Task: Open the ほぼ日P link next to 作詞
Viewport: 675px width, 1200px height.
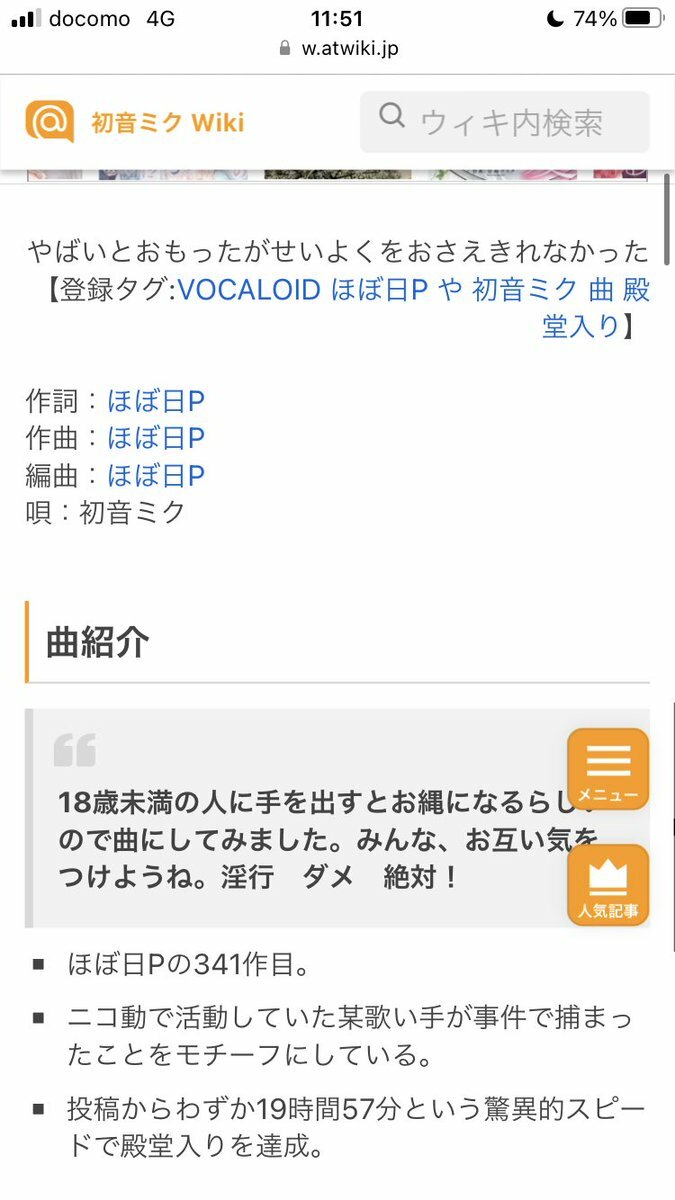Action: [156, 402]
